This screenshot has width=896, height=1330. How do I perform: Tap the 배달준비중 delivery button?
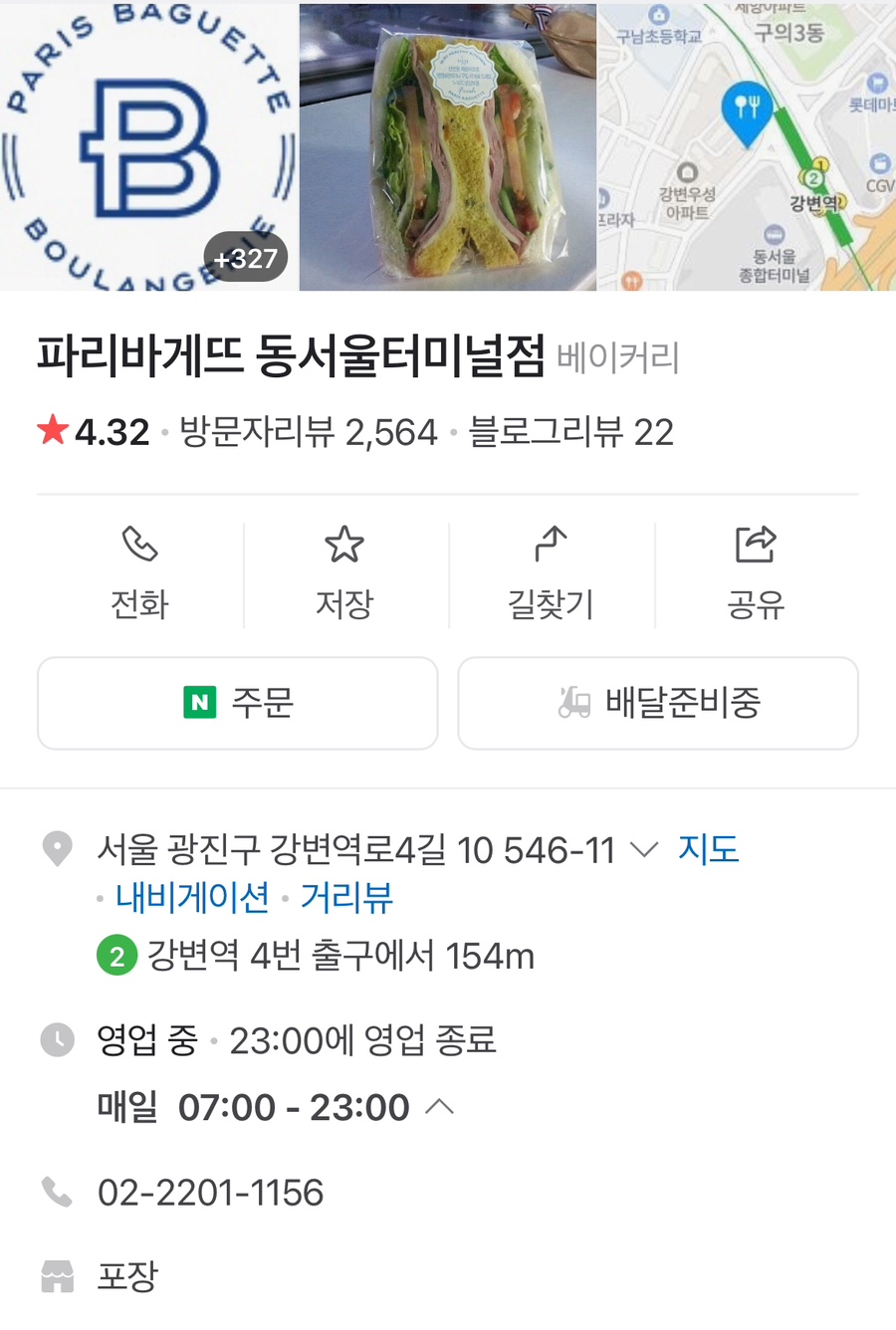tap(658, 703)
